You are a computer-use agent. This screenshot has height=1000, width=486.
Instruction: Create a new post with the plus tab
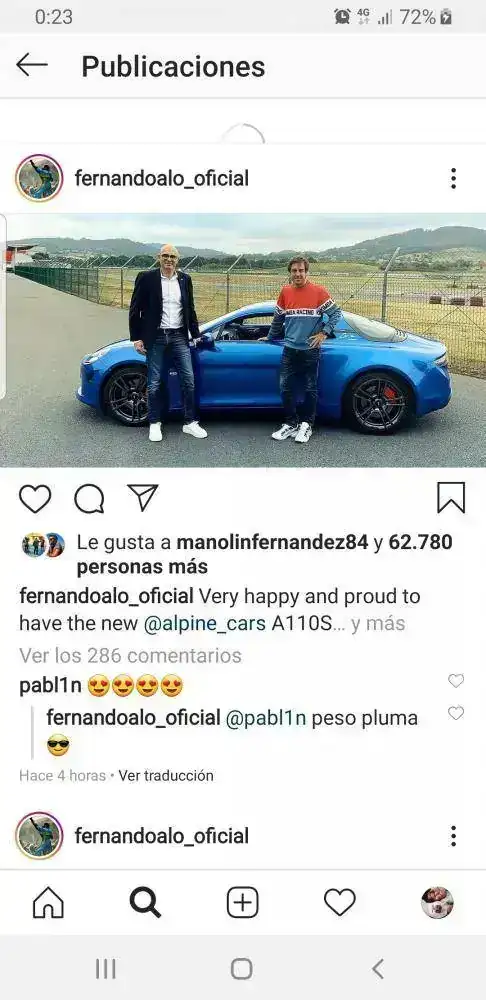242,903
